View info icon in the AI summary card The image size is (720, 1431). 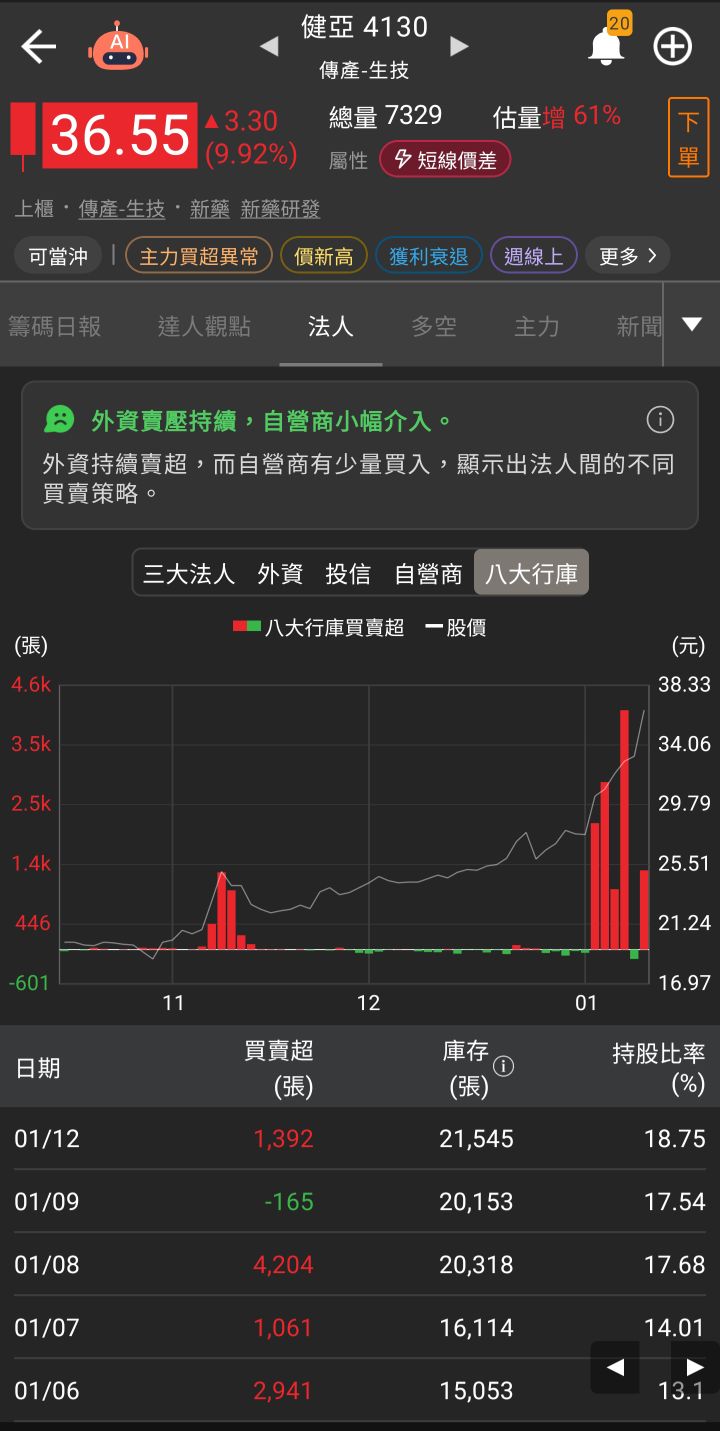point(660,420)
